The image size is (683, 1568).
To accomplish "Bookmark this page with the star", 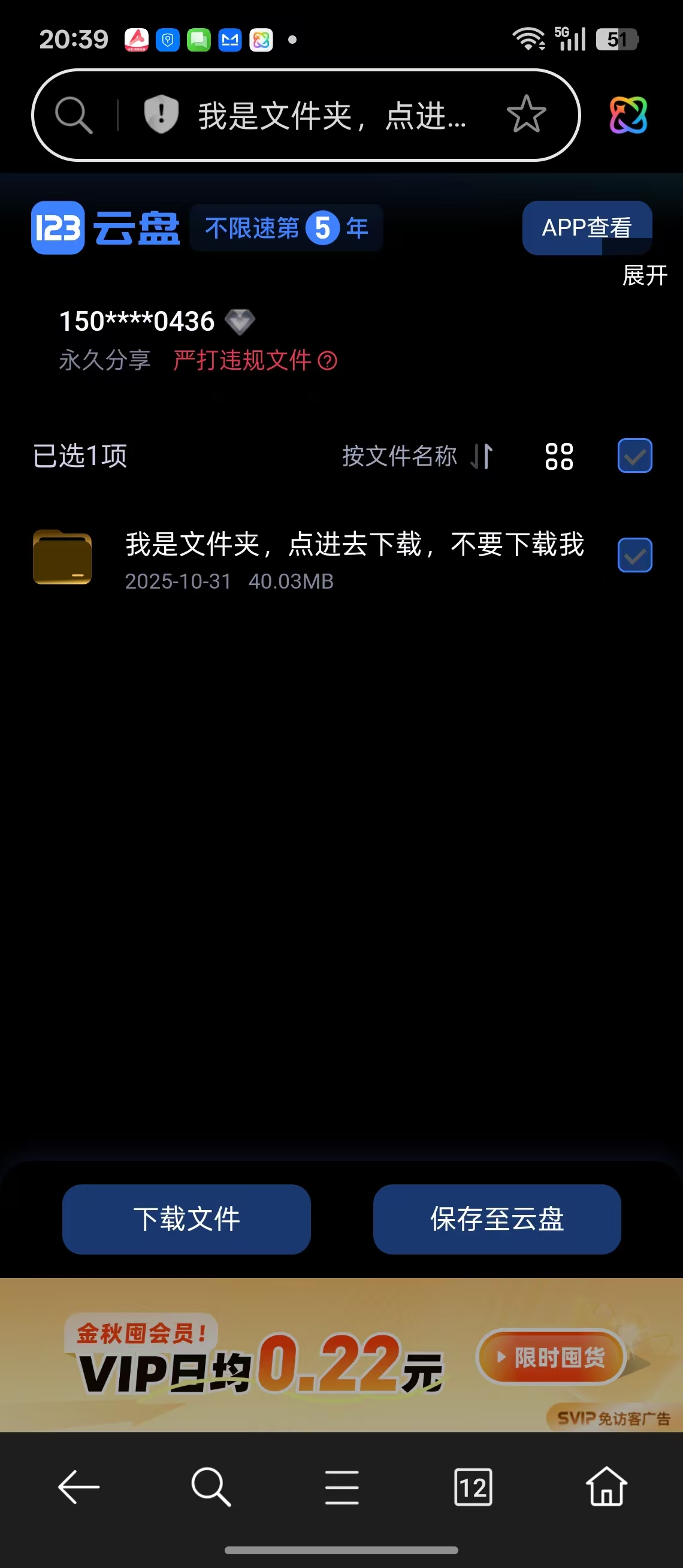I will (x=526, y=114).
